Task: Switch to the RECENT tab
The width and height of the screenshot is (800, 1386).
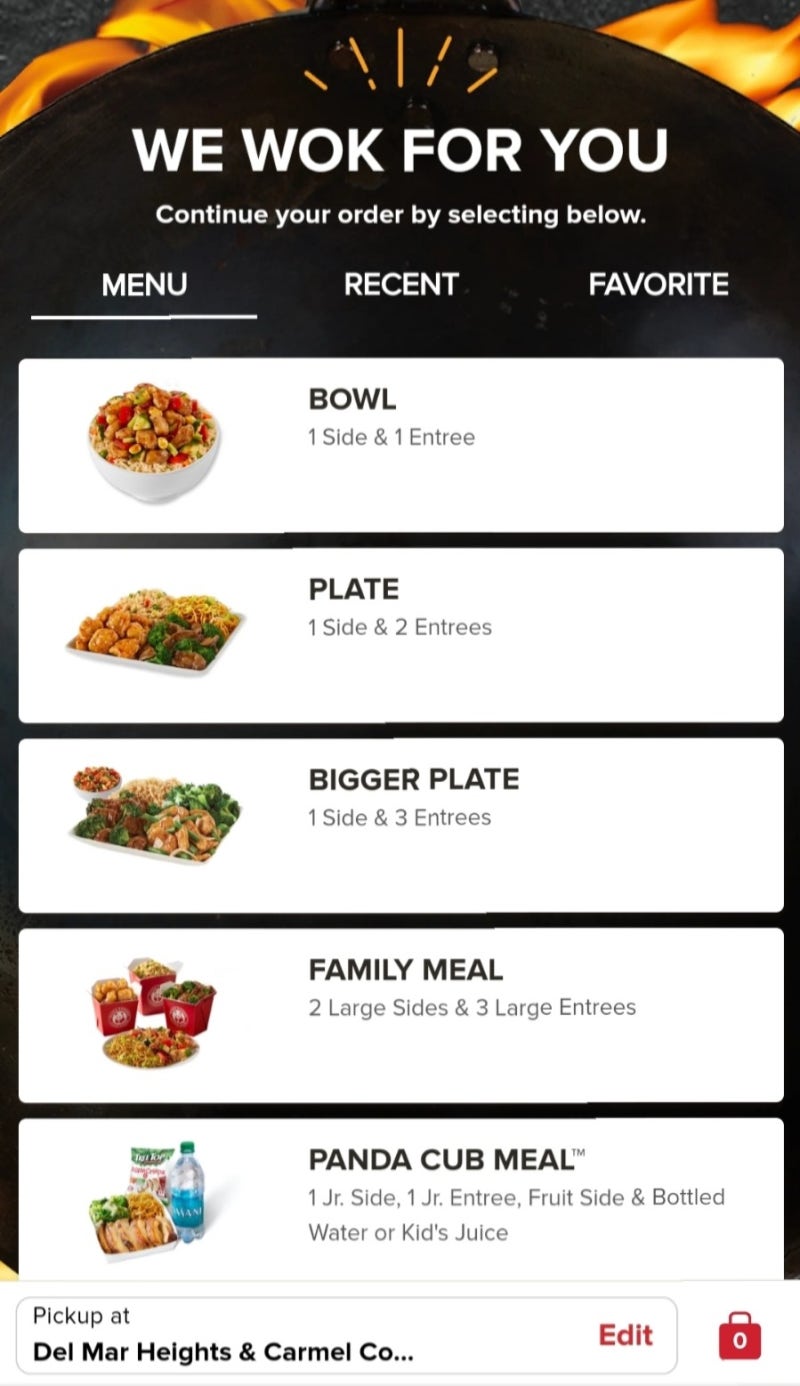Action: pos(400,285)
